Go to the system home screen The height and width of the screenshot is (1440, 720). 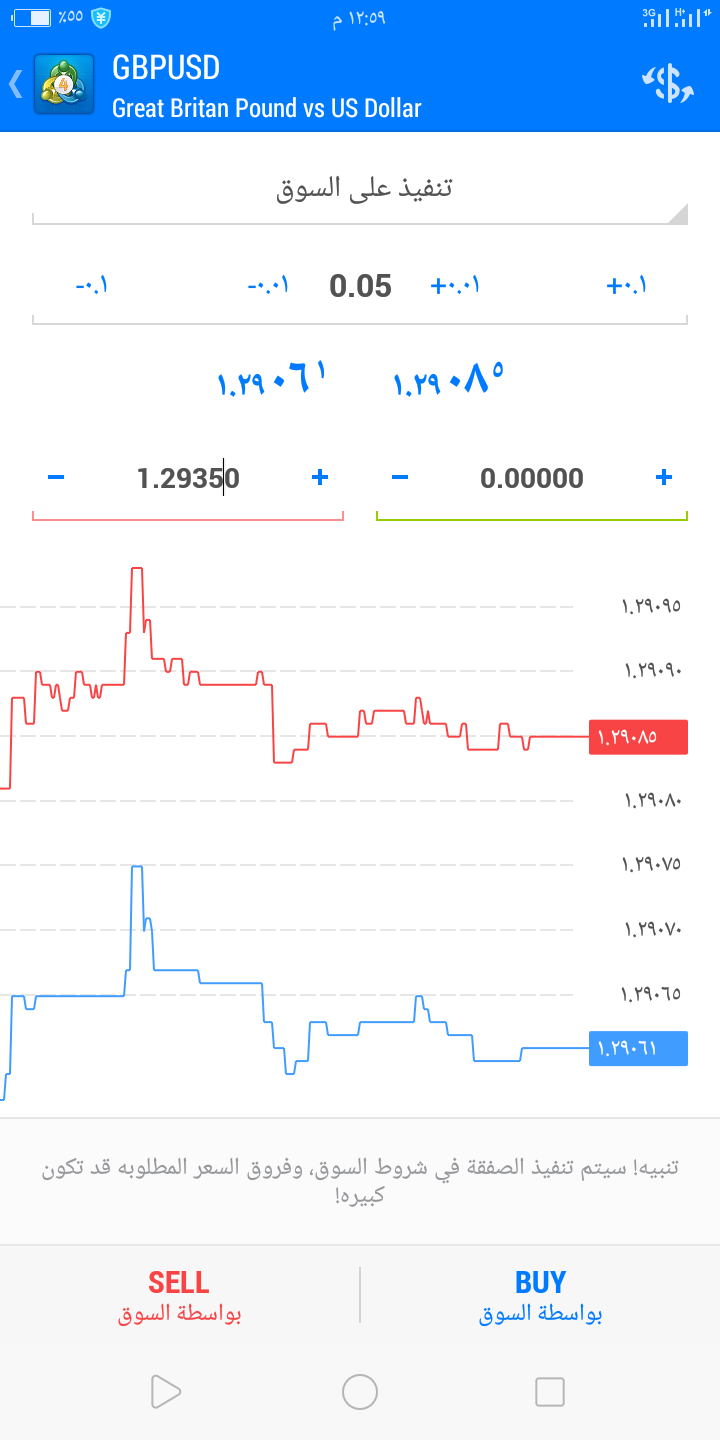[360, 1391]
